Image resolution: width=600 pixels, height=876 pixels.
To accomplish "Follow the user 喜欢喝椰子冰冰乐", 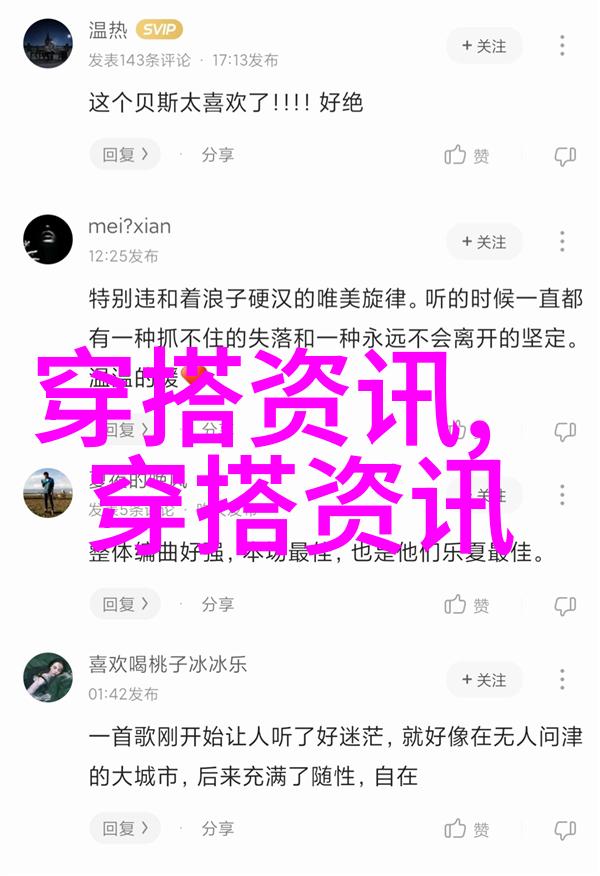I will coord(484,680).
